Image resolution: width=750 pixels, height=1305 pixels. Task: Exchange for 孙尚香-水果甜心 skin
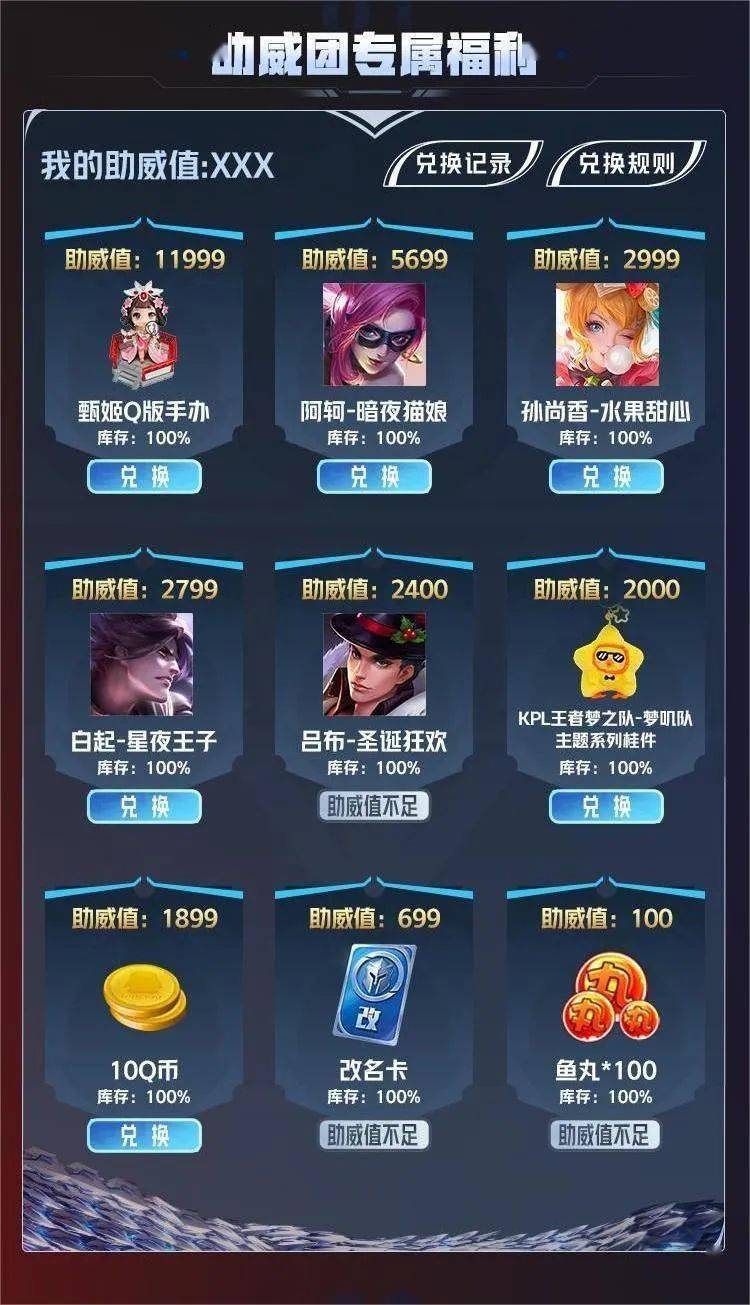pos(605,477)
